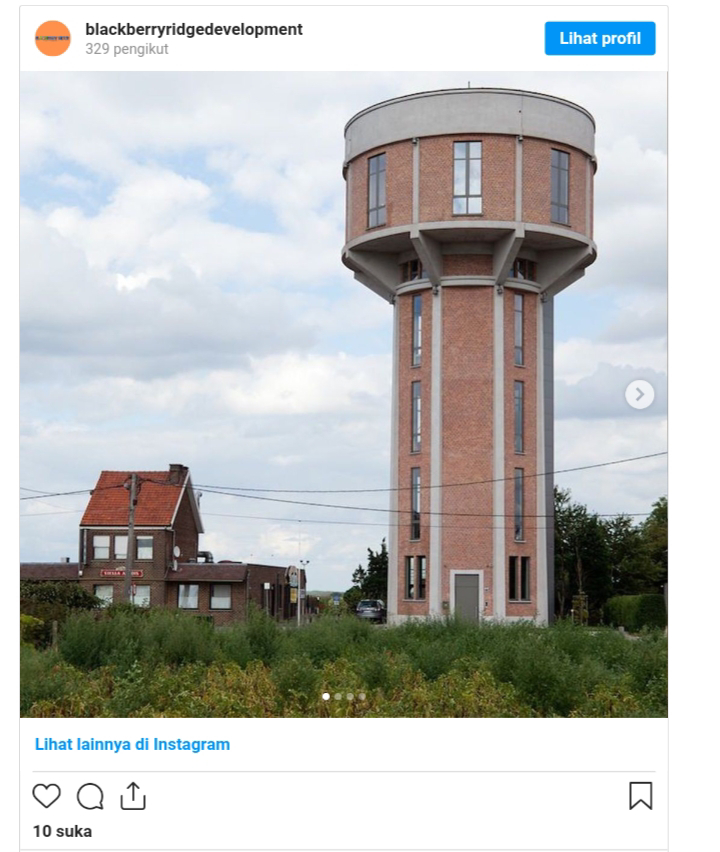Open Lihat lainnya di Instagram link
The width and height of the screenshot is (720, 852).
click(131, 744)
